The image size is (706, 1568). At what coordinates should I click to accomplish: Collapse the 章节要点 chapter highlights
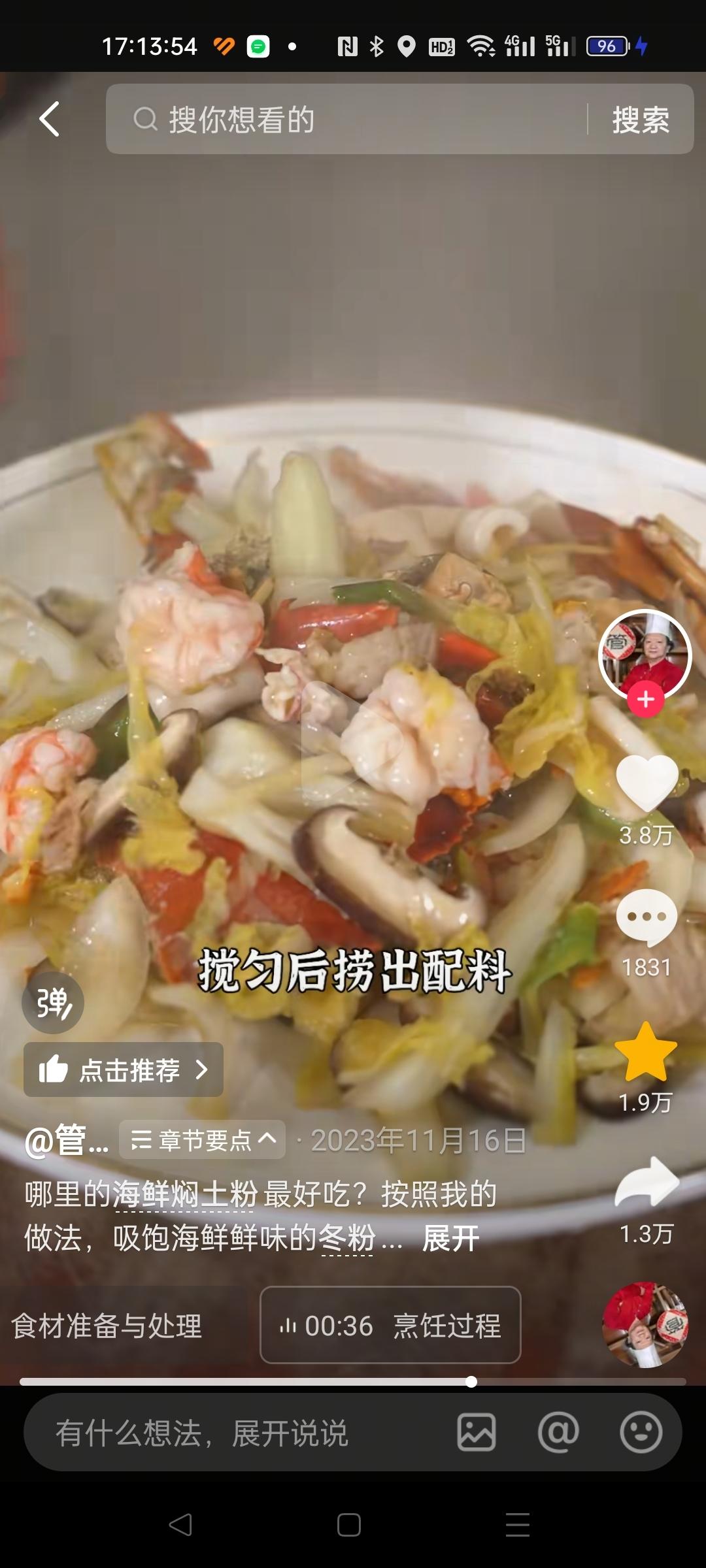203,1140
